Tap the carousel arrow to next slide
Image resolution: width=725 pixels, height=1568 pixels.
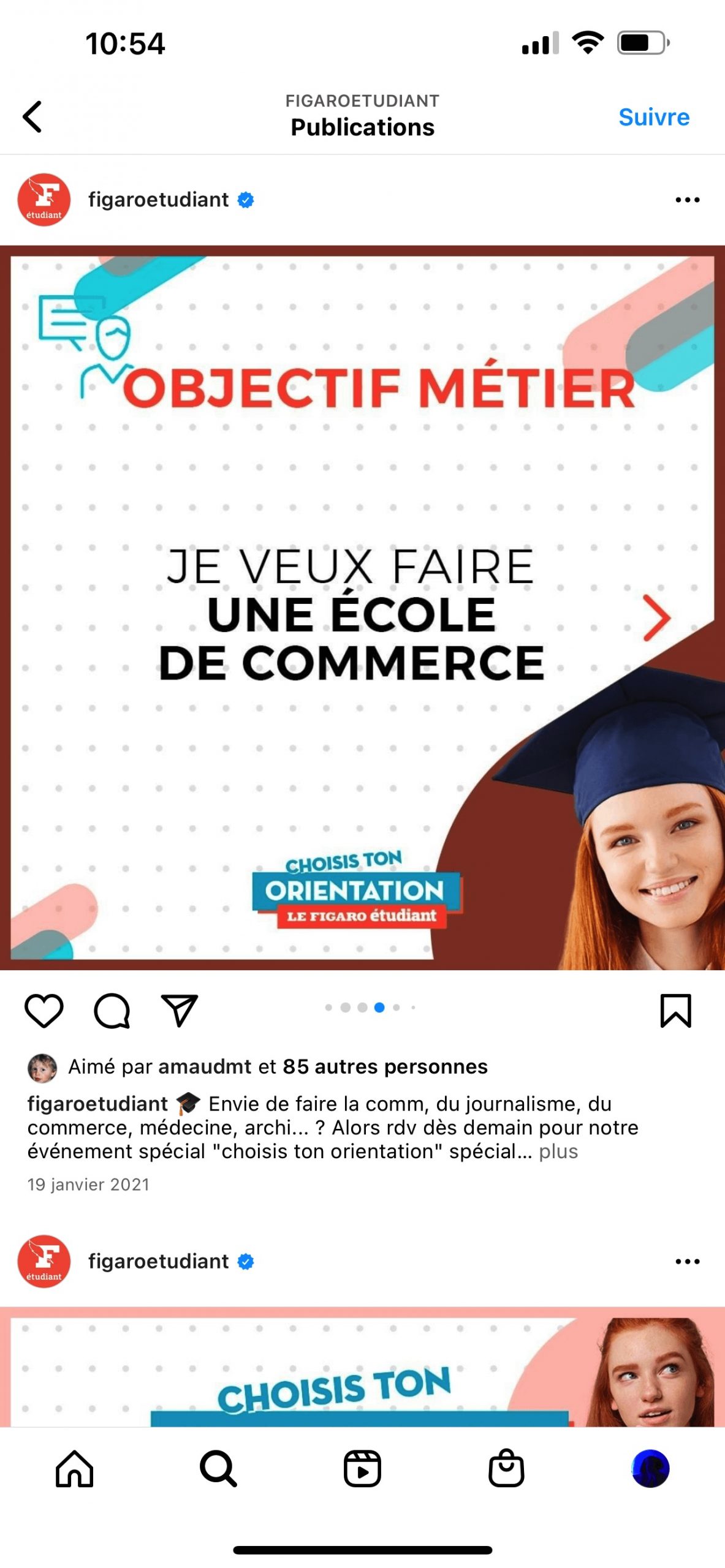656,618
